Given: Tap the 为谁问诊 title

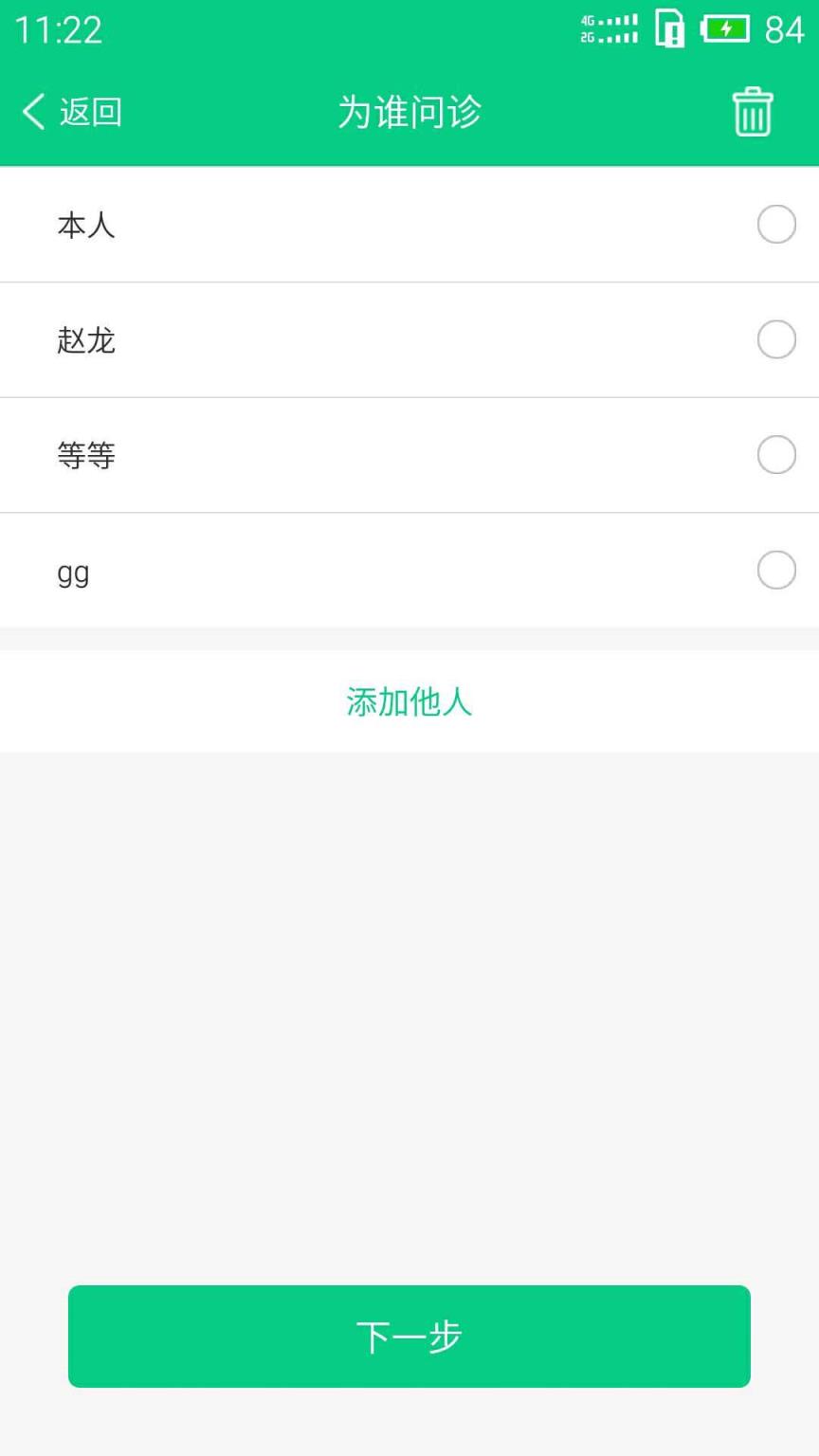Looking at the screenshot, I should (409, 111).
